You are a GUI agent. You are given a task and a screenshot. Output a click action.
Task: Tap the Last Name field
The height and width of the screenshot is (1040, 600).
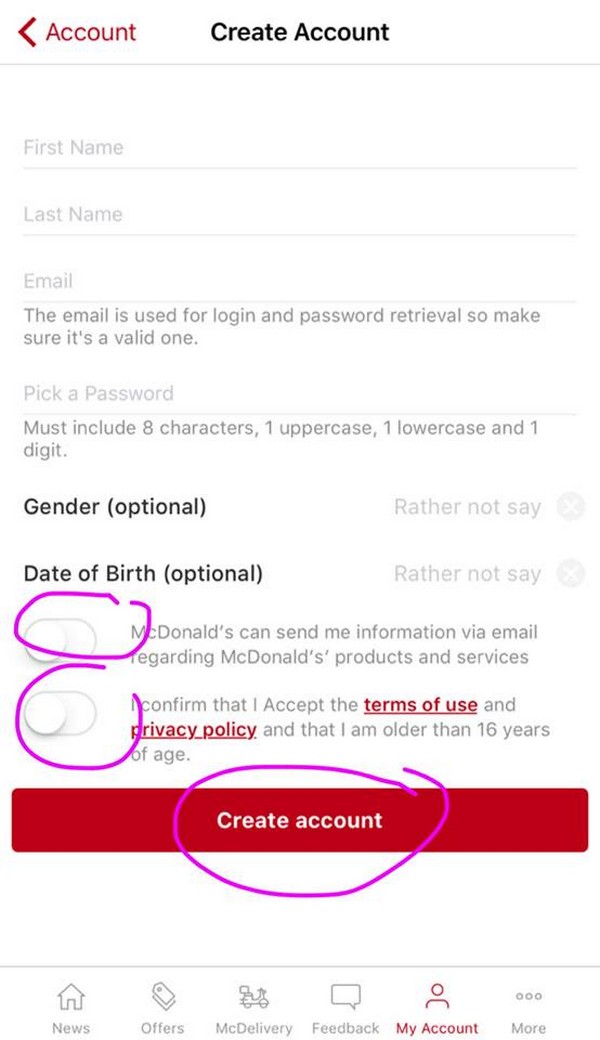click(x=300, y=214)
